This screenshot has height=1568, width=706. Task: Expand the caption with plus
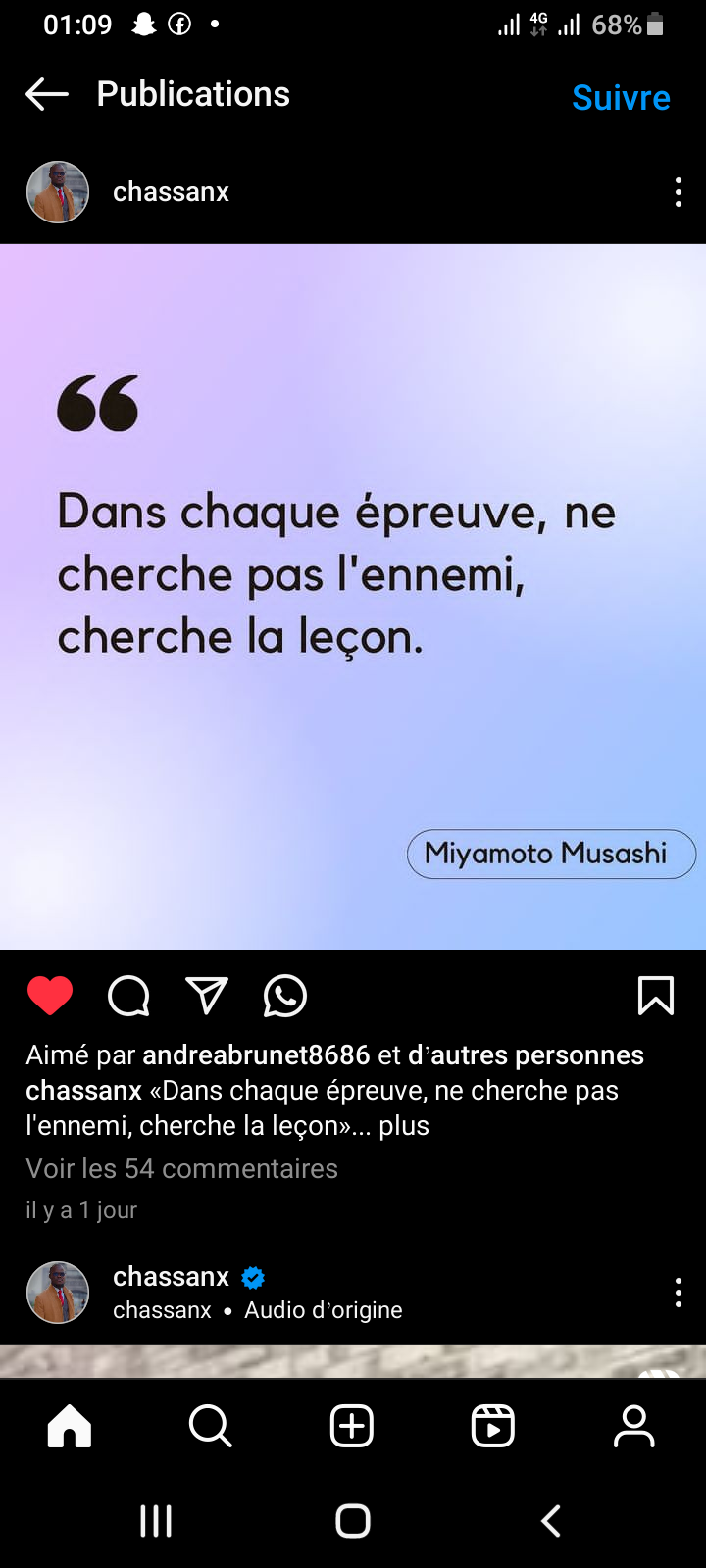point(404,1125)
